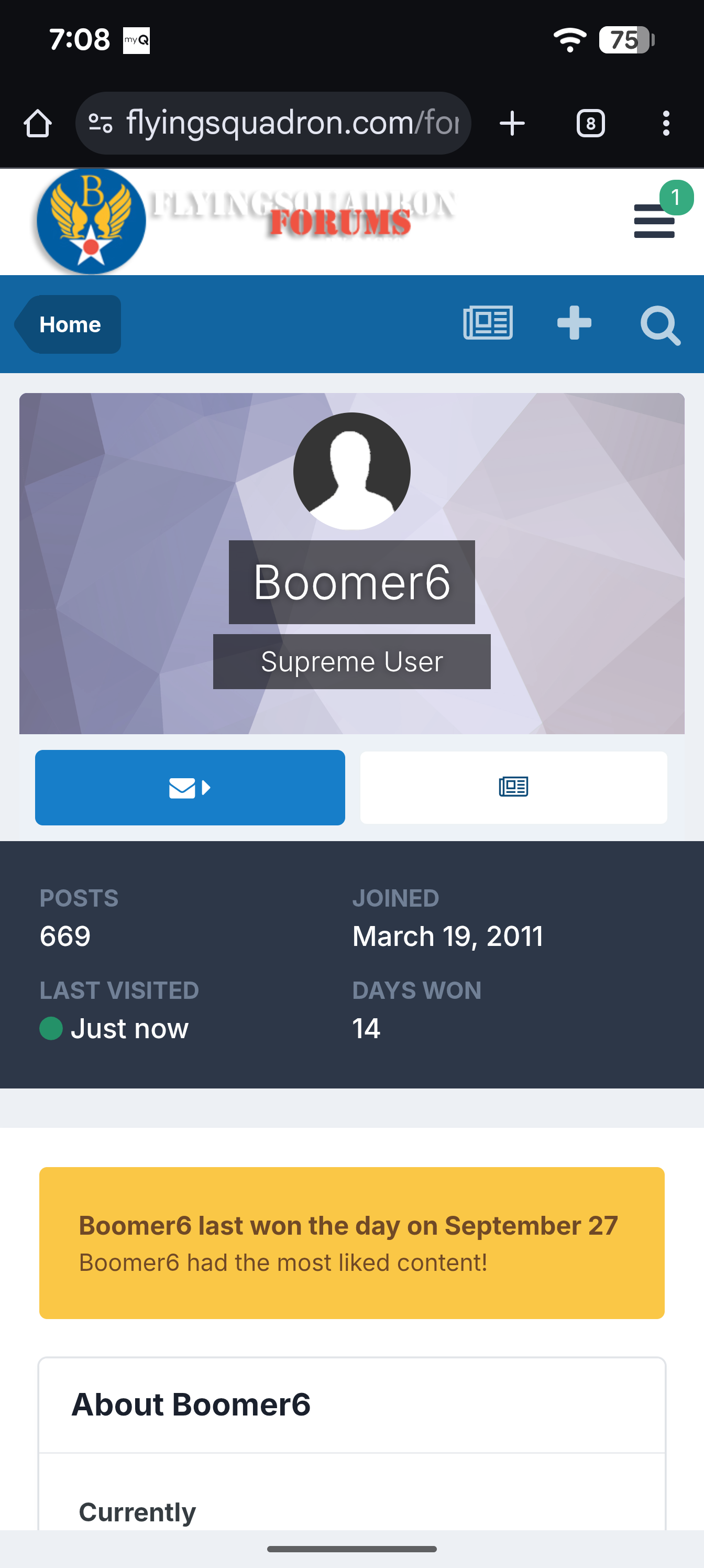The height and width of the screenshot is (1568, 704).
Task: Open the browser overflow menu
Action: (666, 124)
